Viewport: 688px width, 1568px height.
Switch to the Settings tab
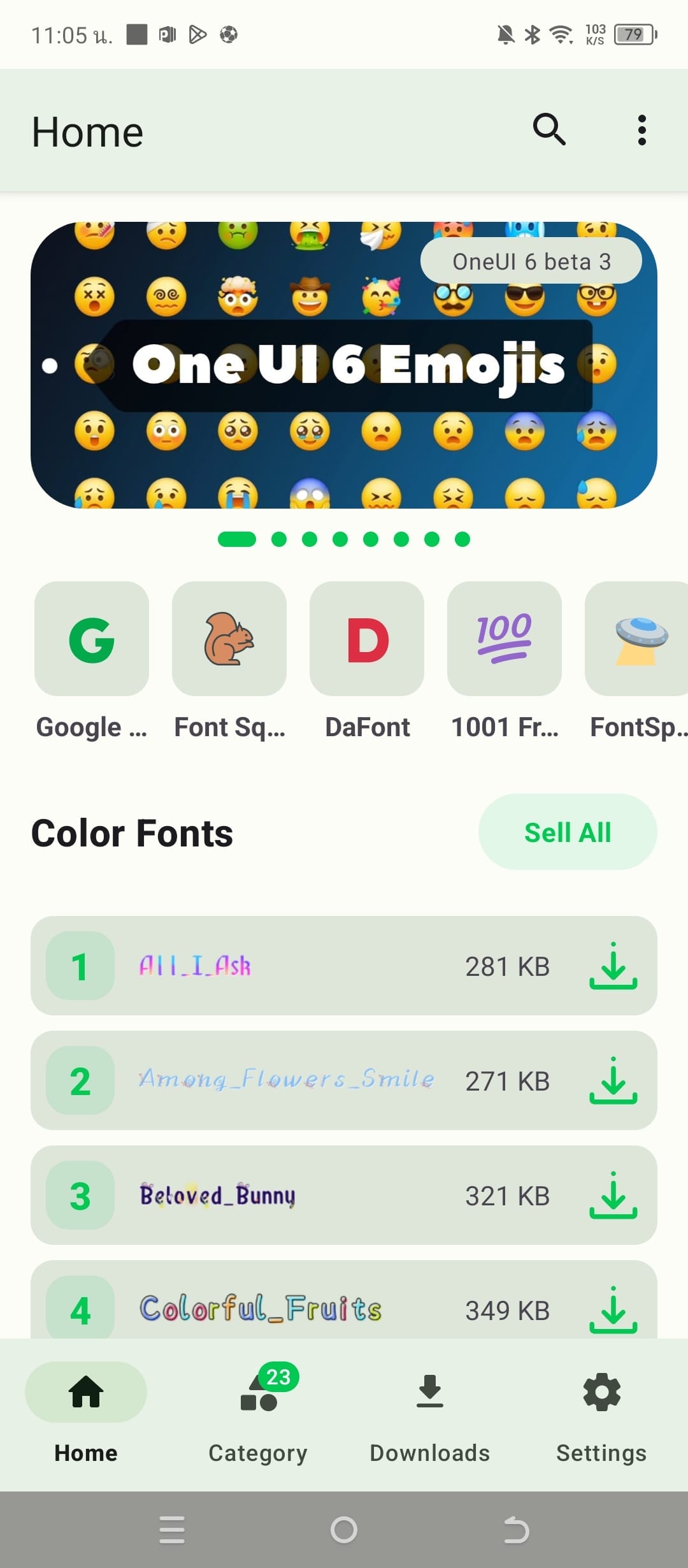click(x=601, y=1415)
